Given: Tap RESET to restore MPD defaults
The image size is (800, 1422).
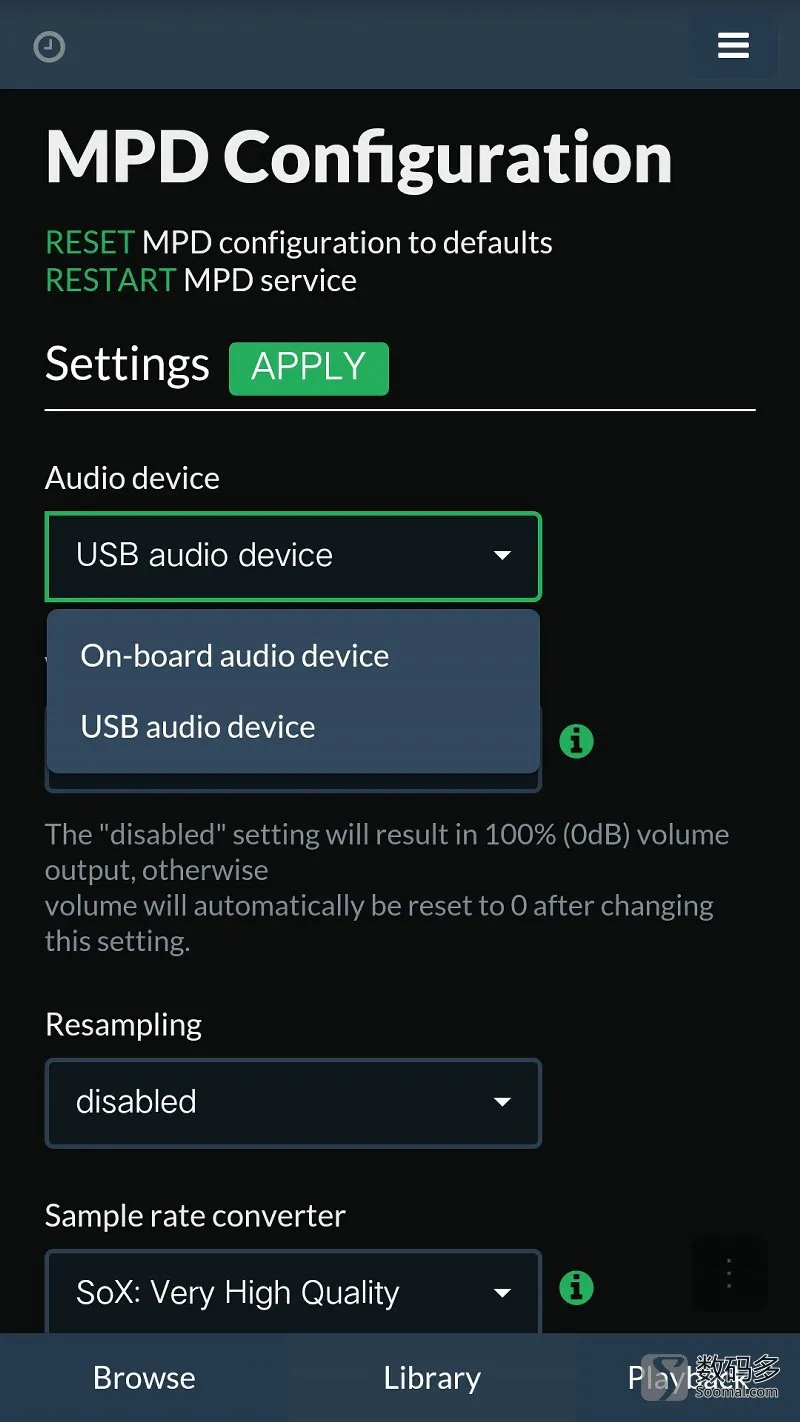Looking at the screenshot, I should click(90, 243).
